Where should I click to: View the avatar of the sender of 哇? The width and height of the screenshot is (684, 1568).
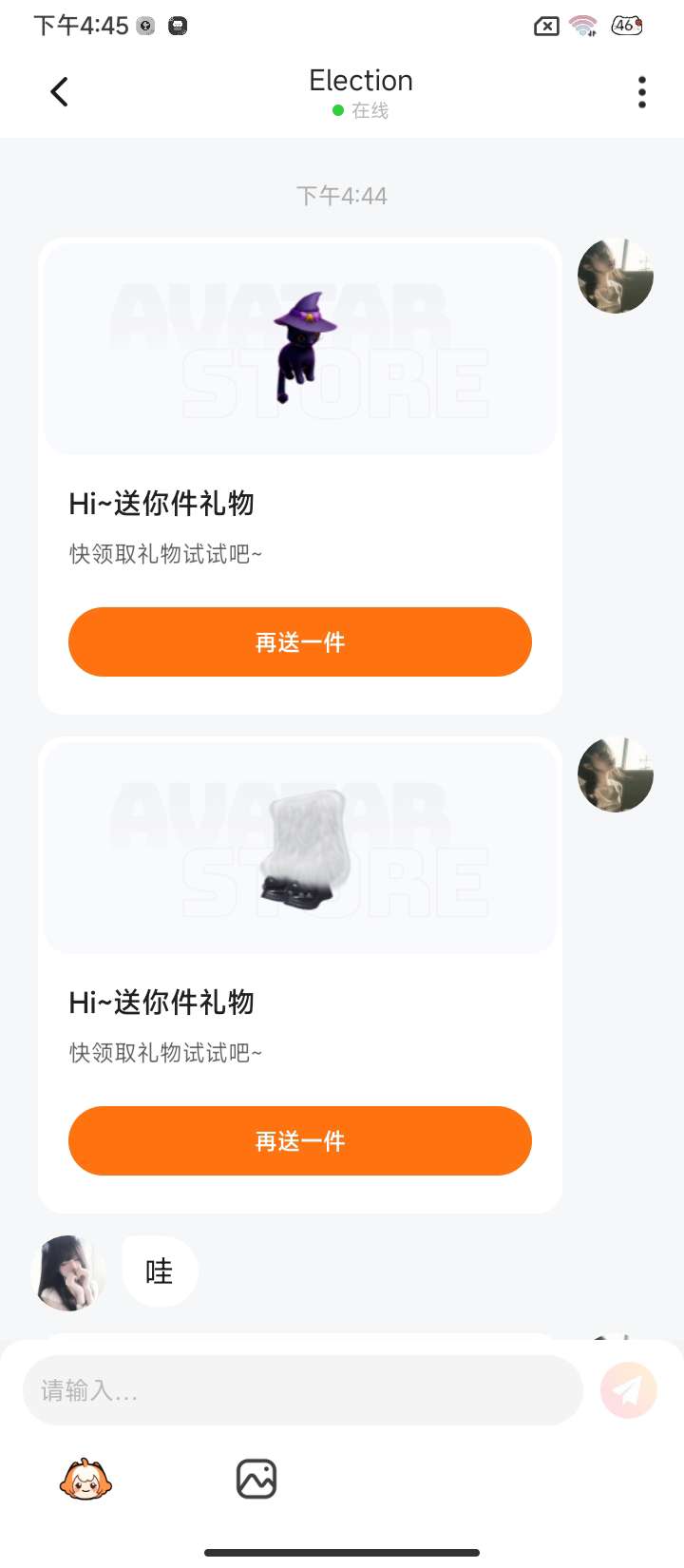pyautogui.click(x=67, y=1273)
